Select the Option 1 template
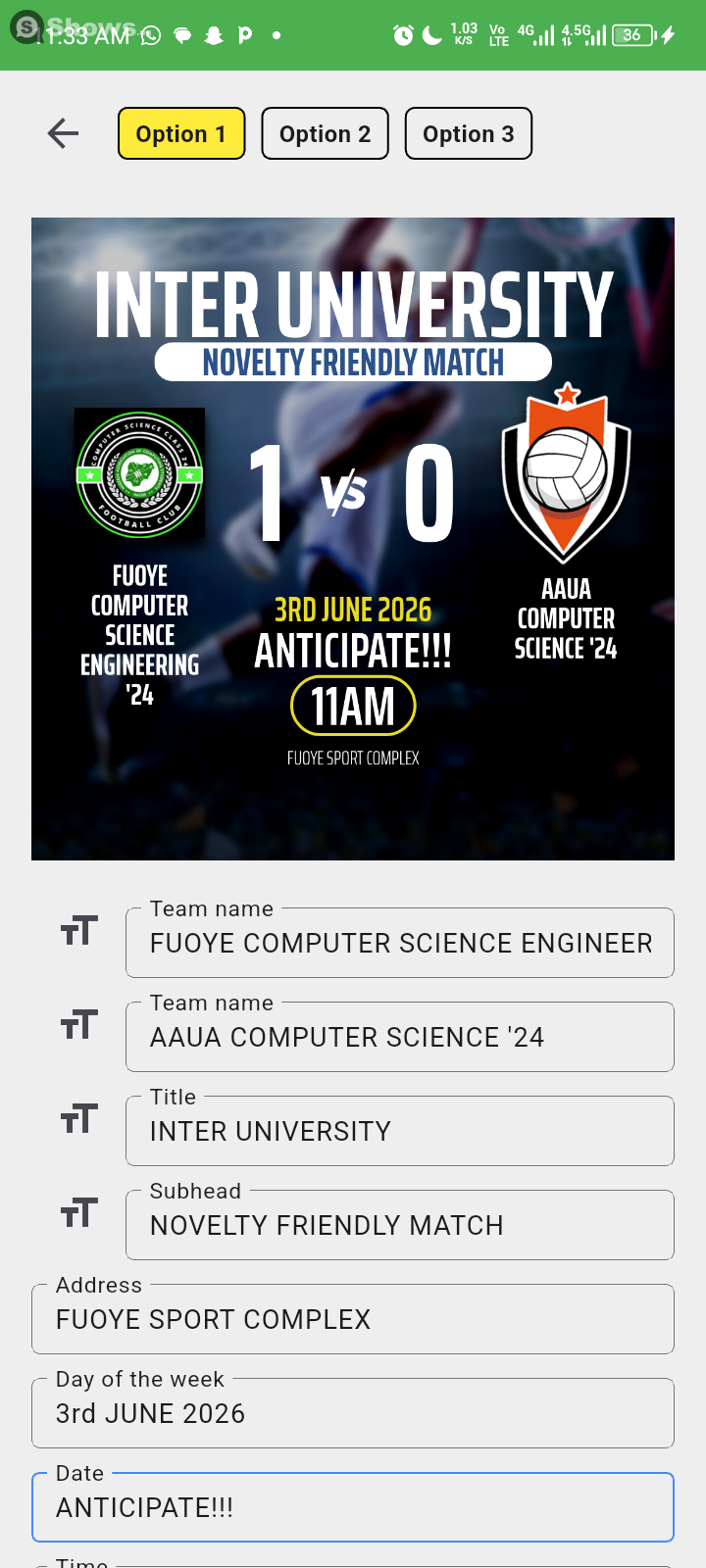The image size is (706, 1568). [181, 133]
